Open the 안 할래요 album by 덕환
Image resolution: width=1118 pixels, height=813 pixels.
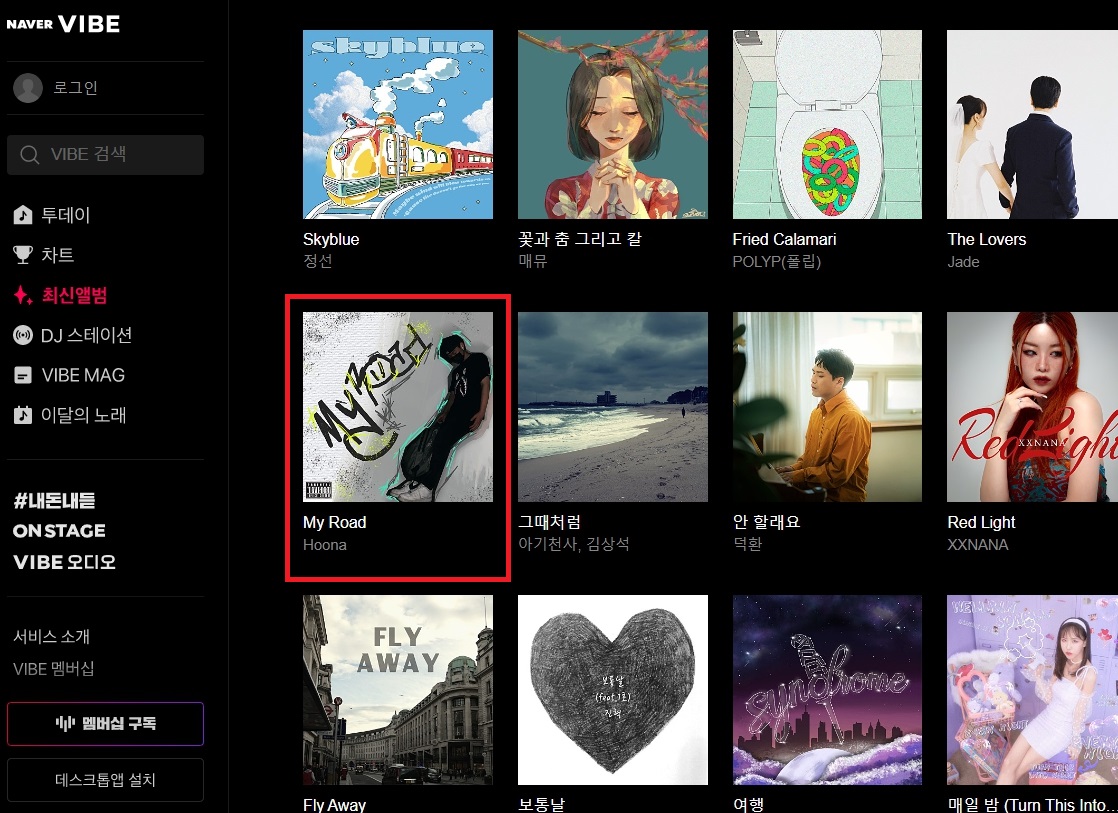click(x=827, y=407)
